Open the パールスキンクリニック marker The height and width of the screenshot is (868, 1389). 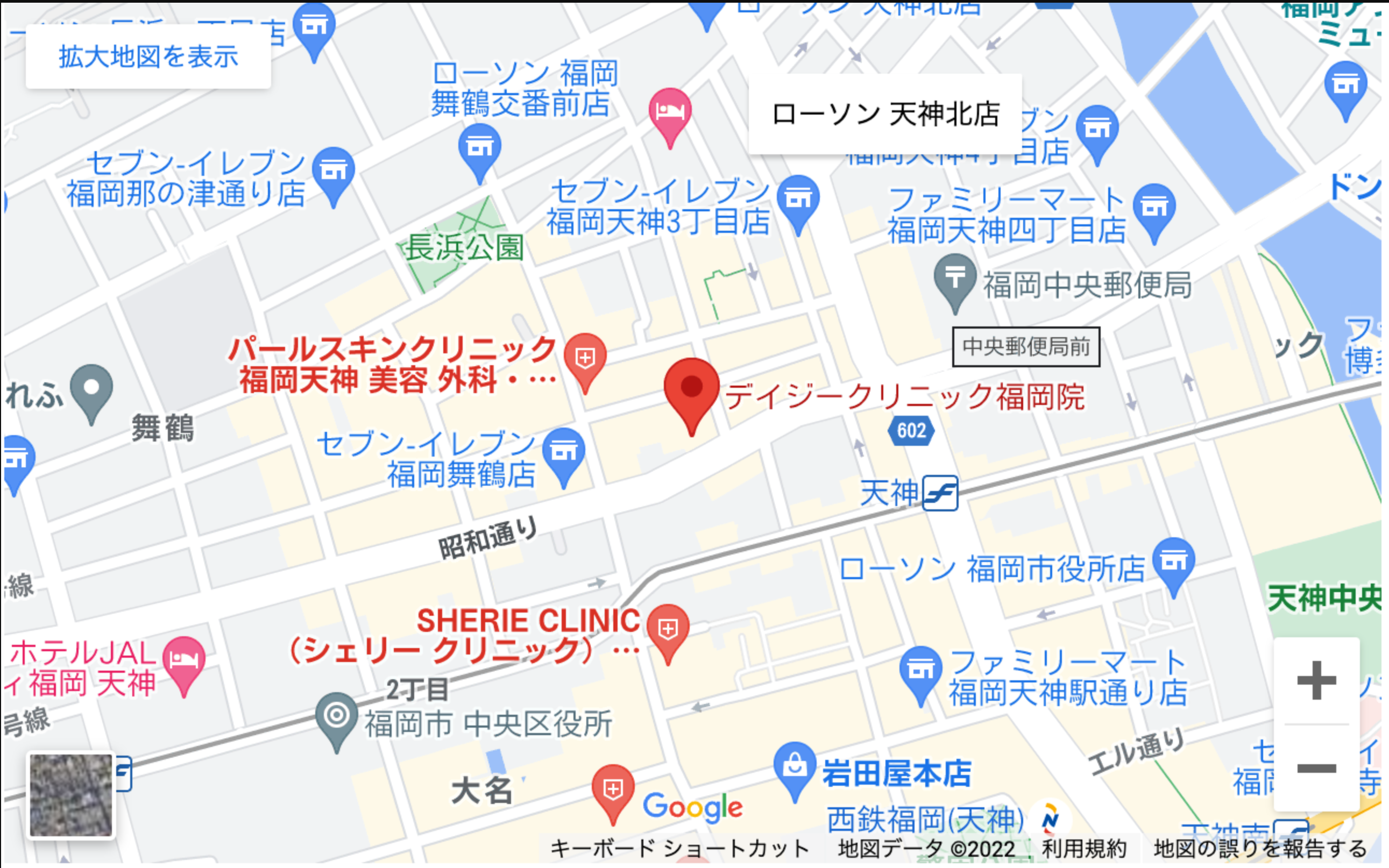(585, 358)
